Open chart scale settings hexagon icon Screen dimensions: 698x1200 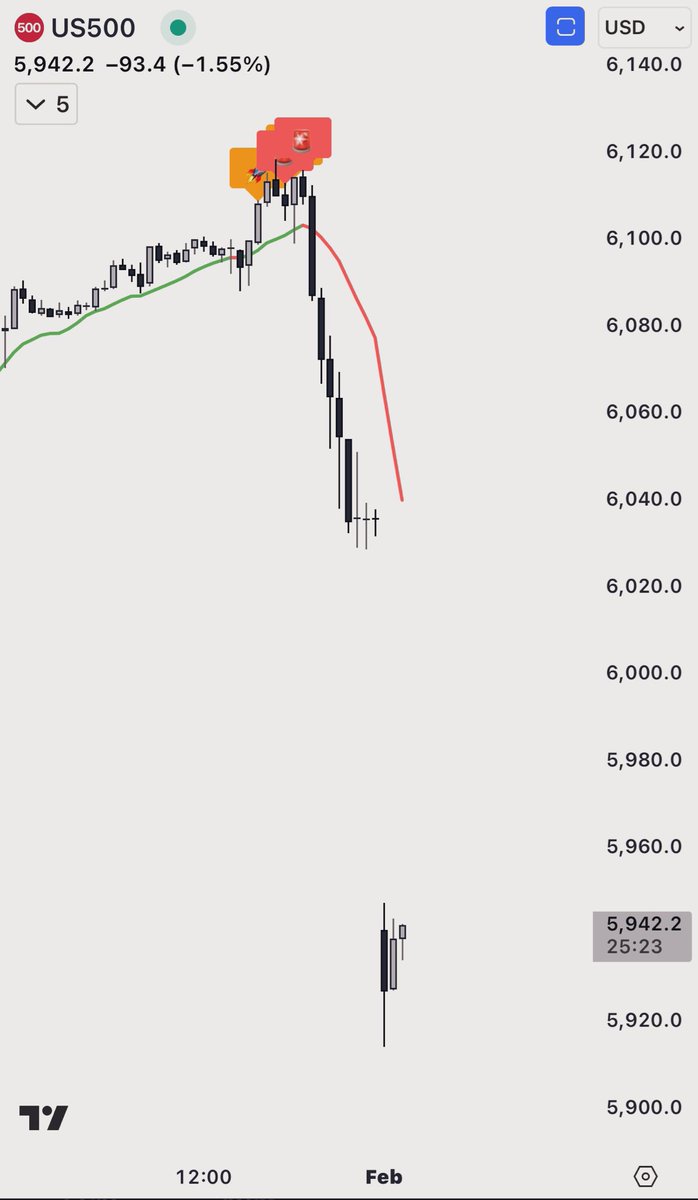pos(645,1176)
